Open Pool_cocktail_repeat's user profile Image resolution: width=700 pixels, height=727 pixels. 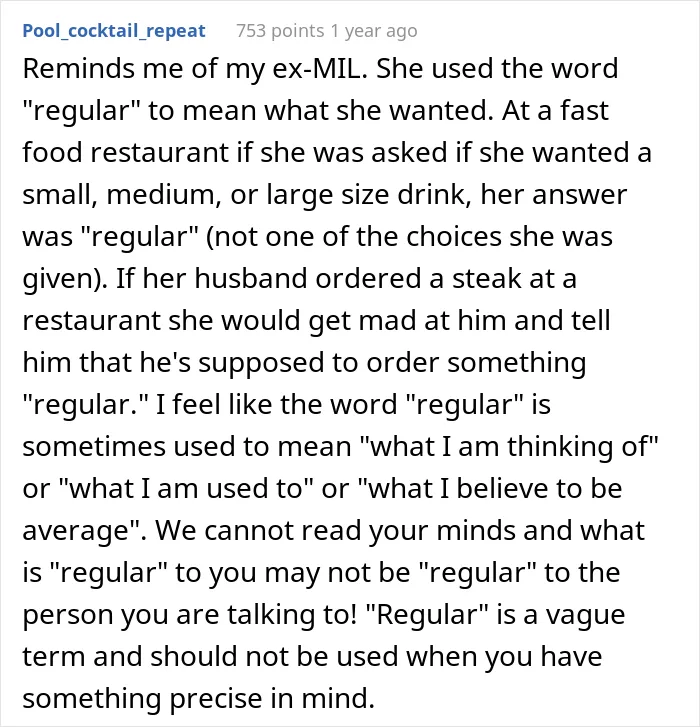pos(114,31)
